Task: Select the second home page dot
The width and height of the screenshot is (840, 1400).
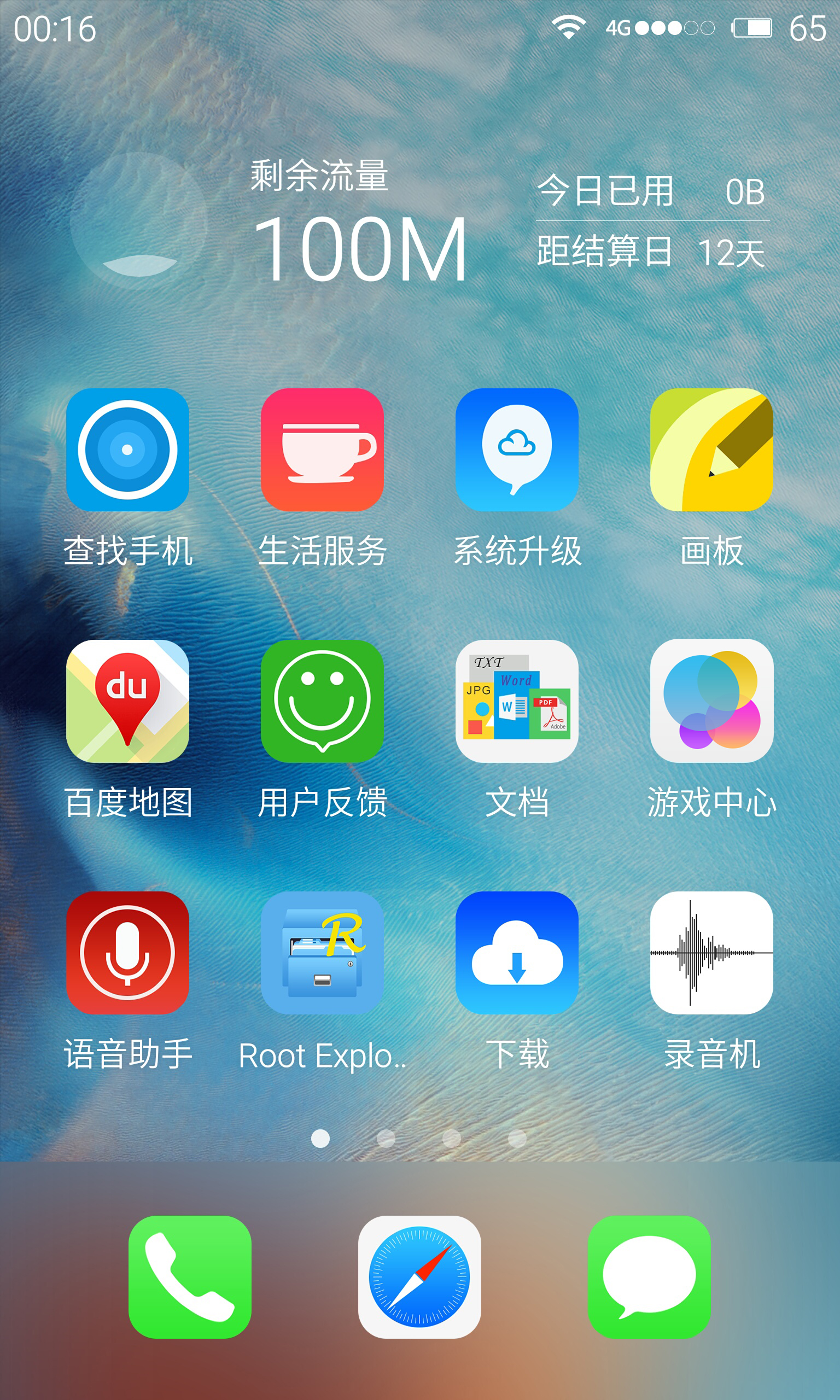Action: point(386,1138)
